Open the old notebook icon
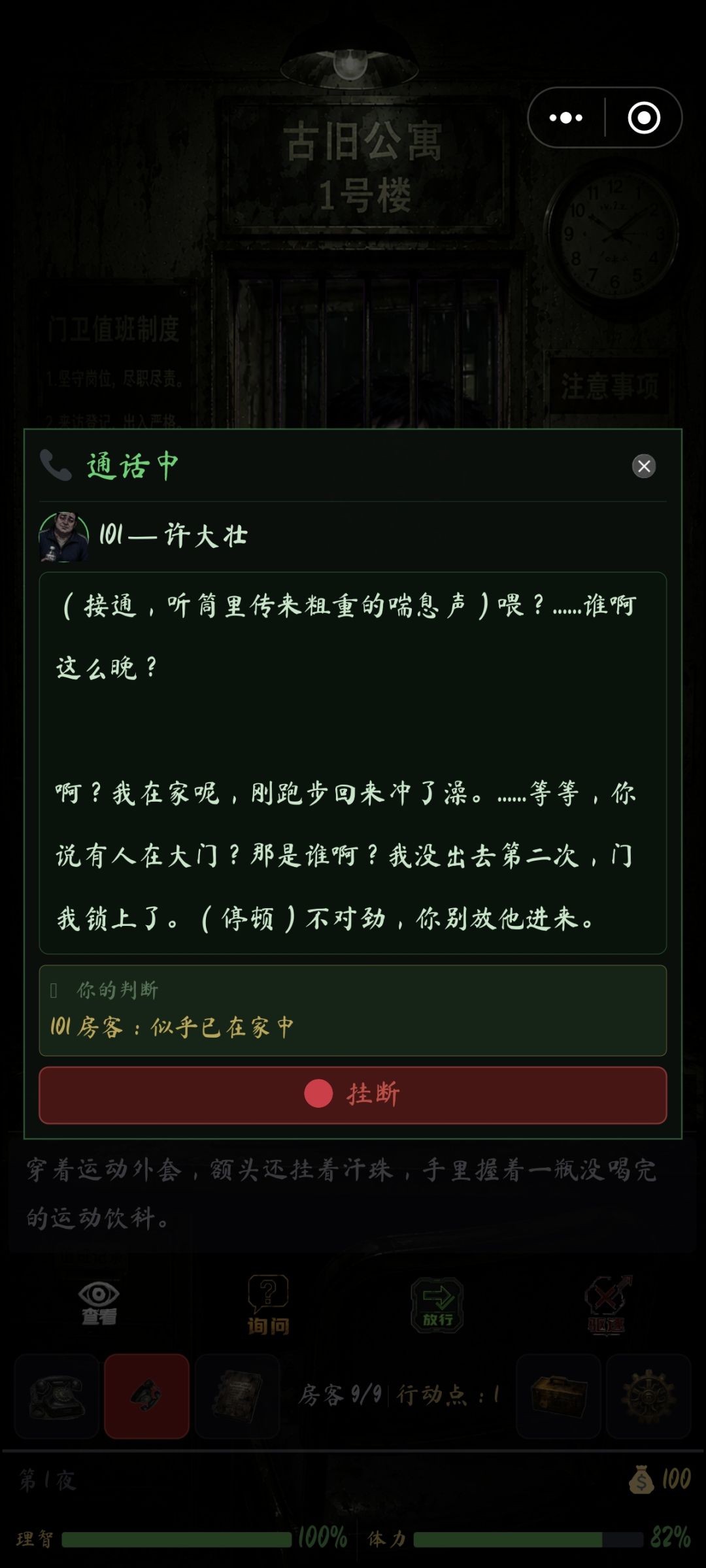Screen dimensions: 706x1568 pyautogui.click(x=237, y=1395)
